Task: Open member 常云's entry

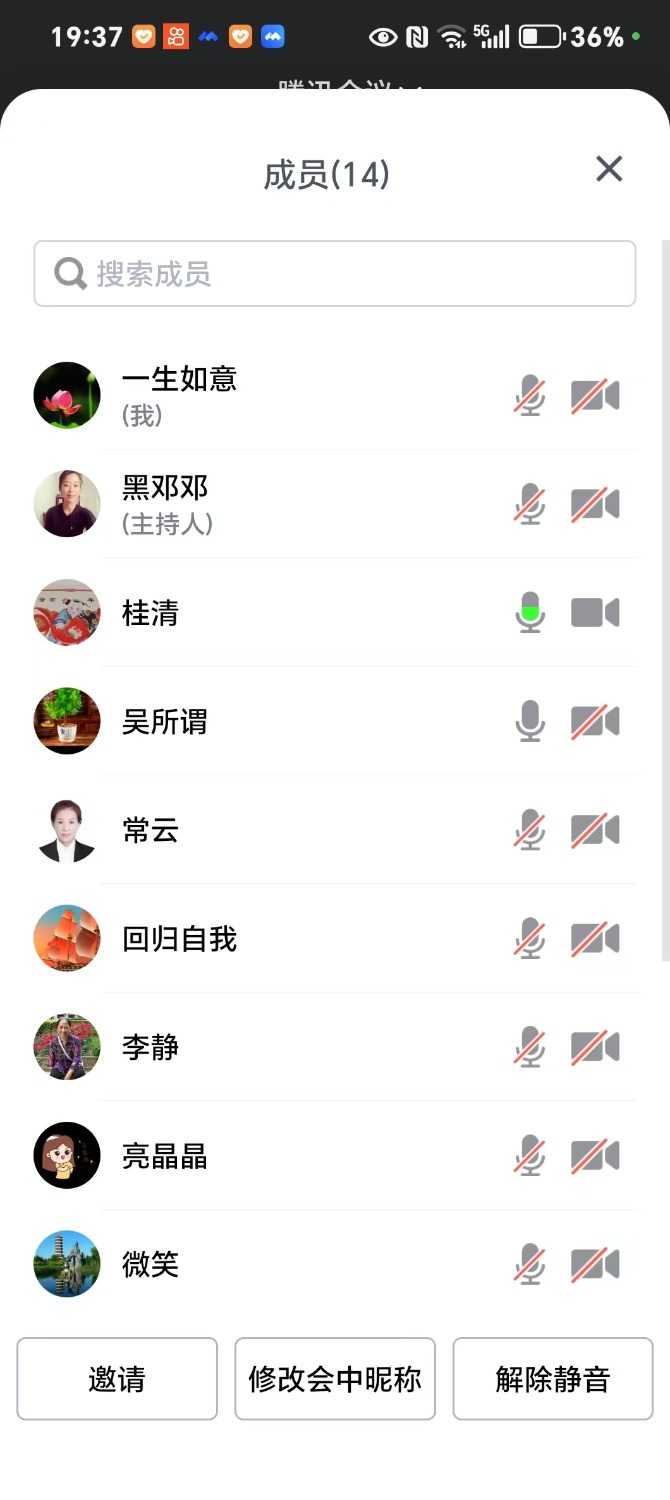Action: click(x=151, y=830)
